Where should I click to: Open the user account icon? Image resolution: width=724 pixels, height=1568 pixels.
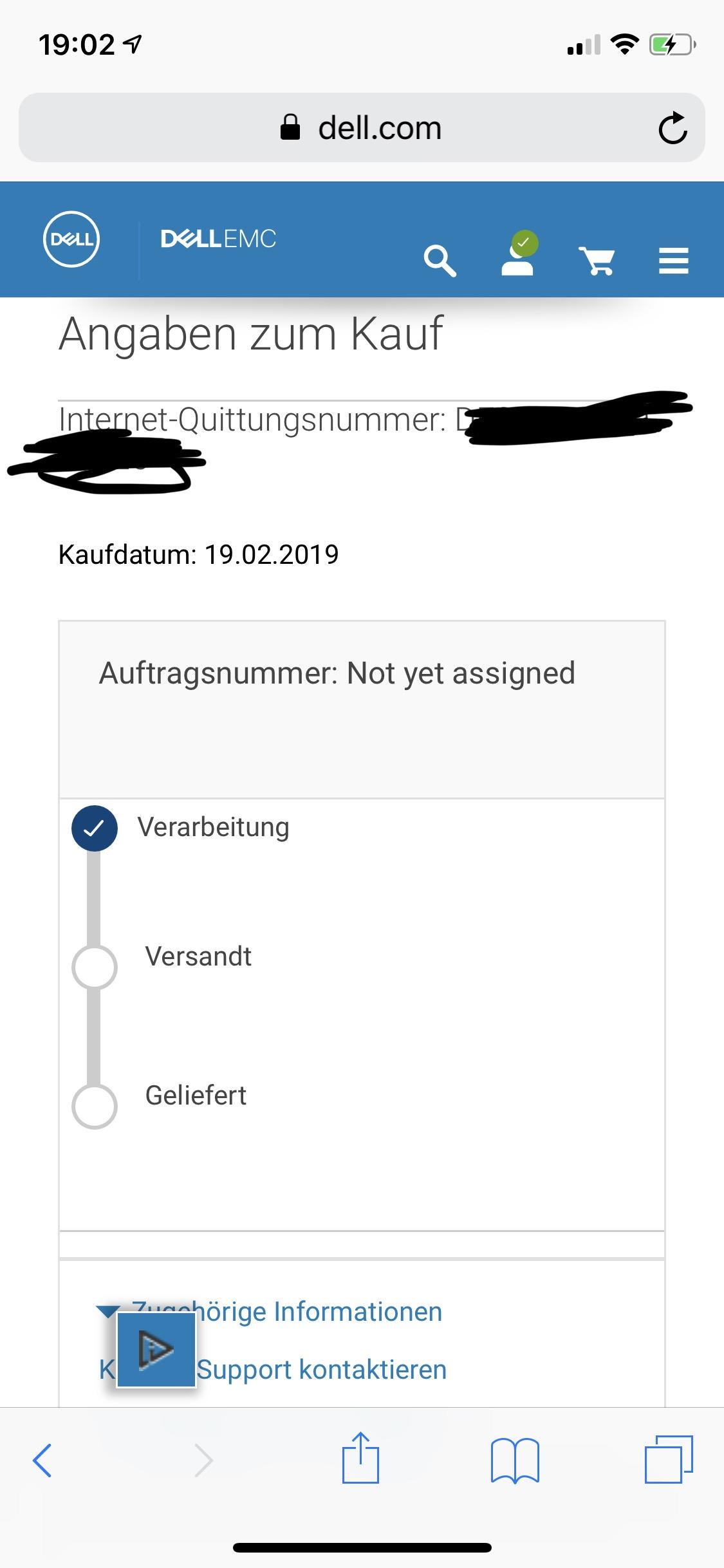click(517, 255)
